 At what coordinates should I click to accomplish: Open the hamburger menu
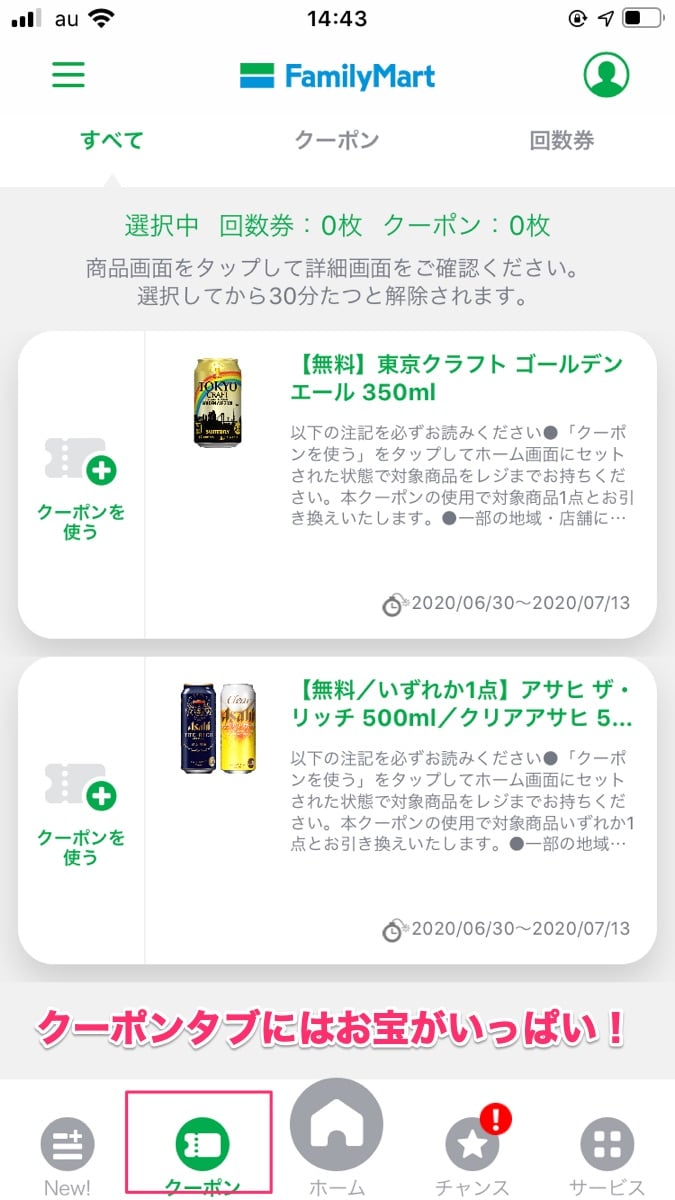pyautogui.click(x=68, y=75)
